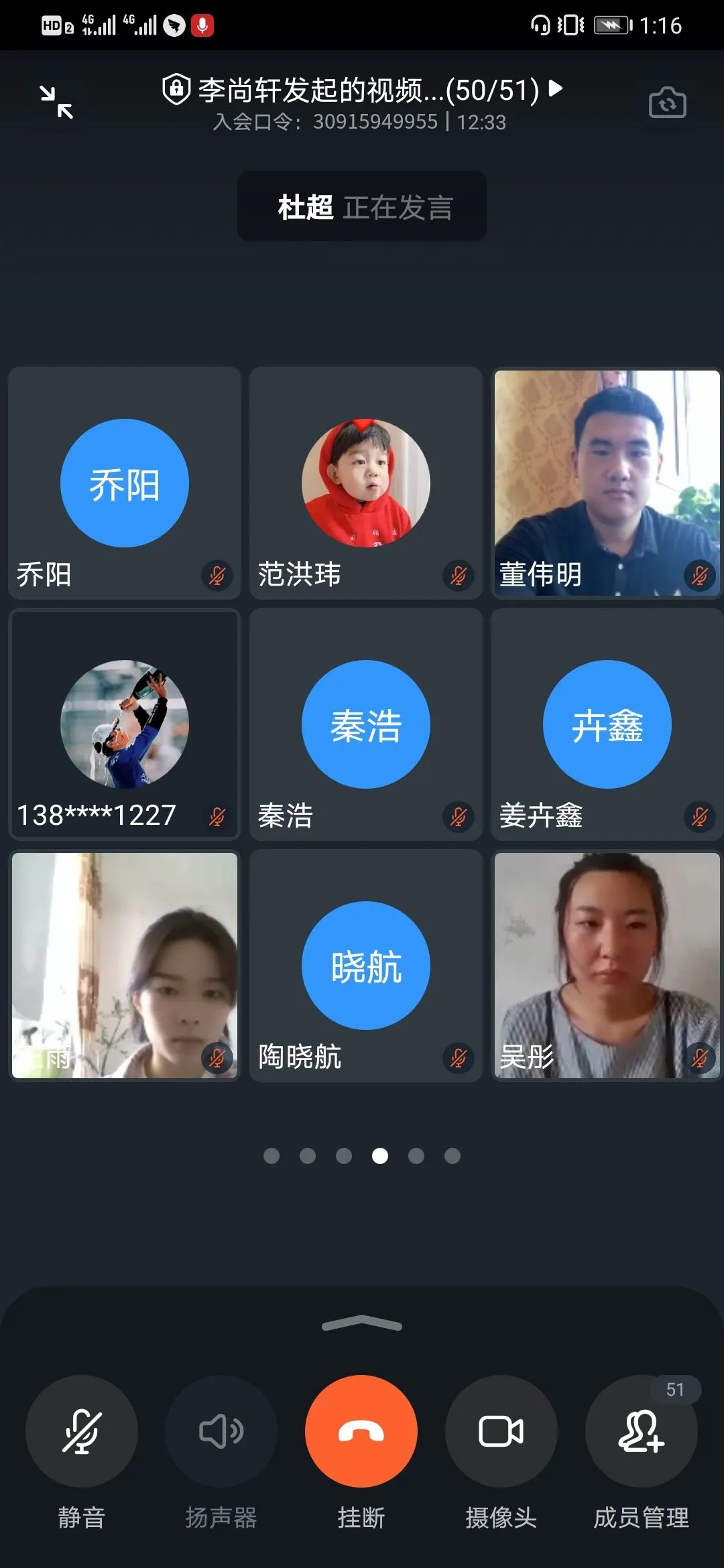Image resolution: width=724 pixels, height=1568 pixels.
Task: Switch between front and rear camera
Action: (667, 103)
